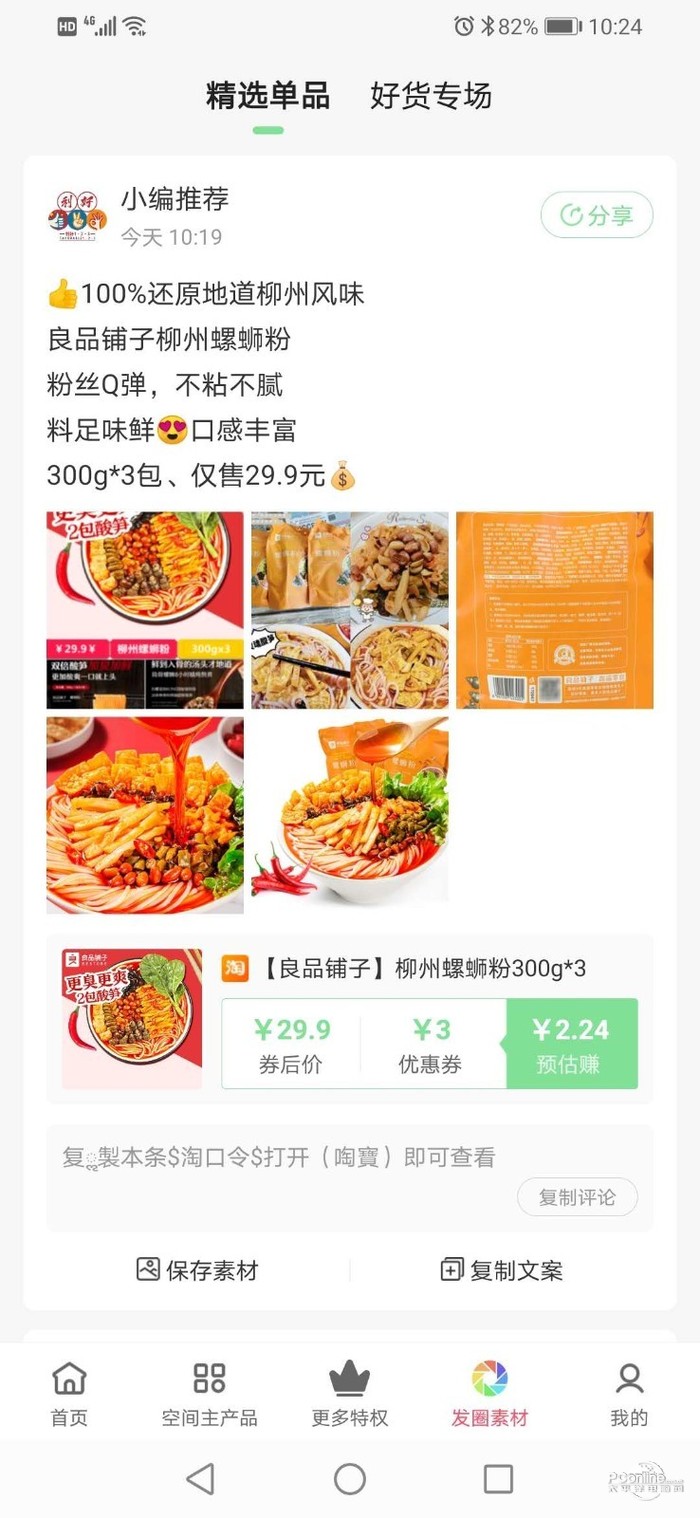Open the chili oil pouring close-up photo
This screenshot has height=1518, width=700.
(x=145, y=815)
